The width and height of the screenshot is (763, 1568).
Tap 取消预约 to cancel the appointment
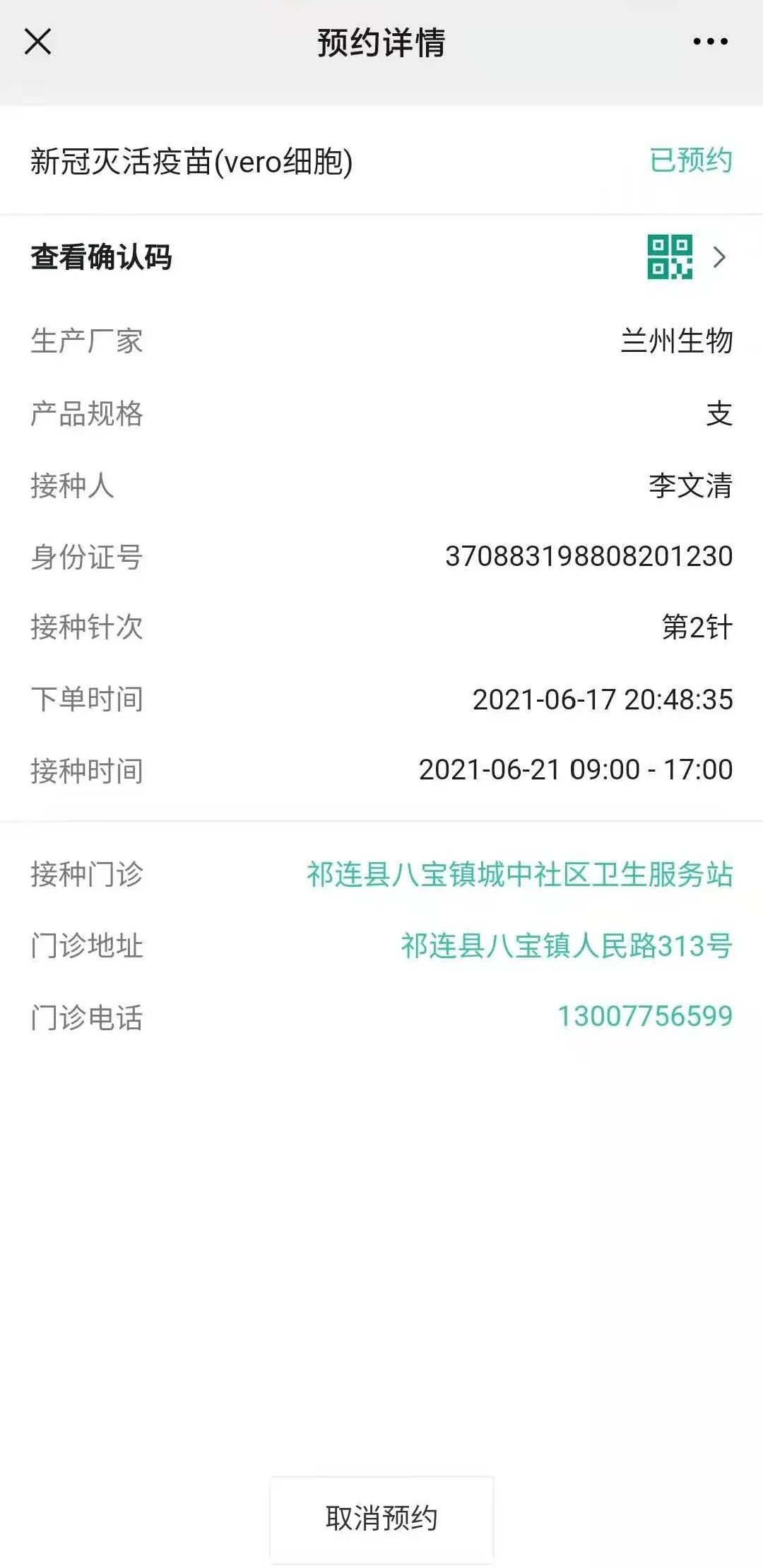381,1517
